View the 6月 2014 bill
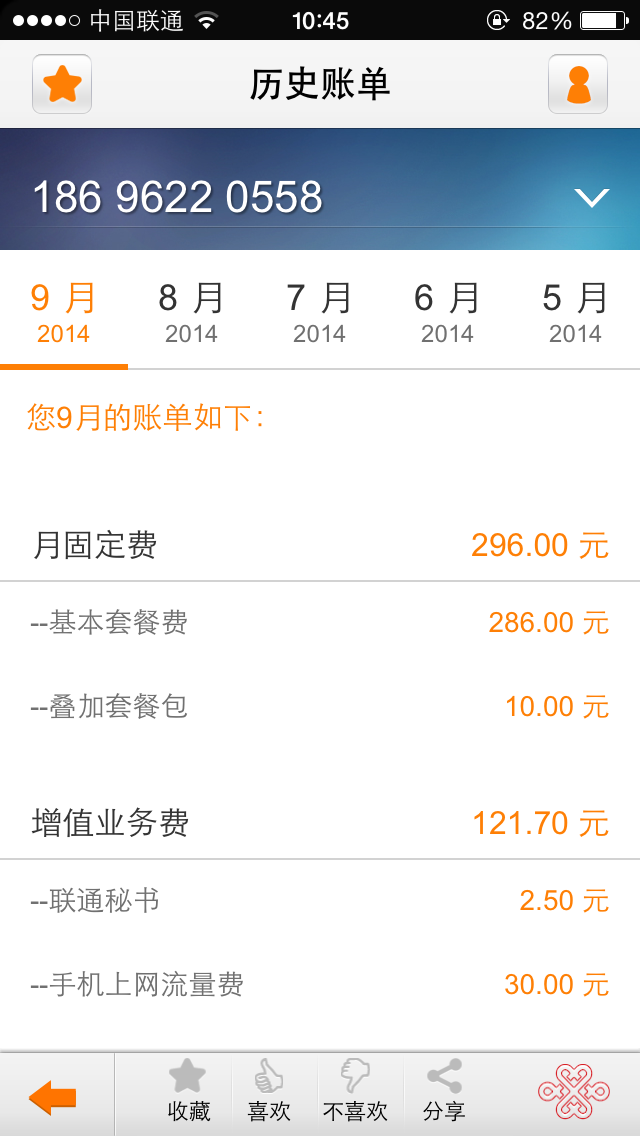Viewport: 640px width, 1136px height. pos(447,312)
